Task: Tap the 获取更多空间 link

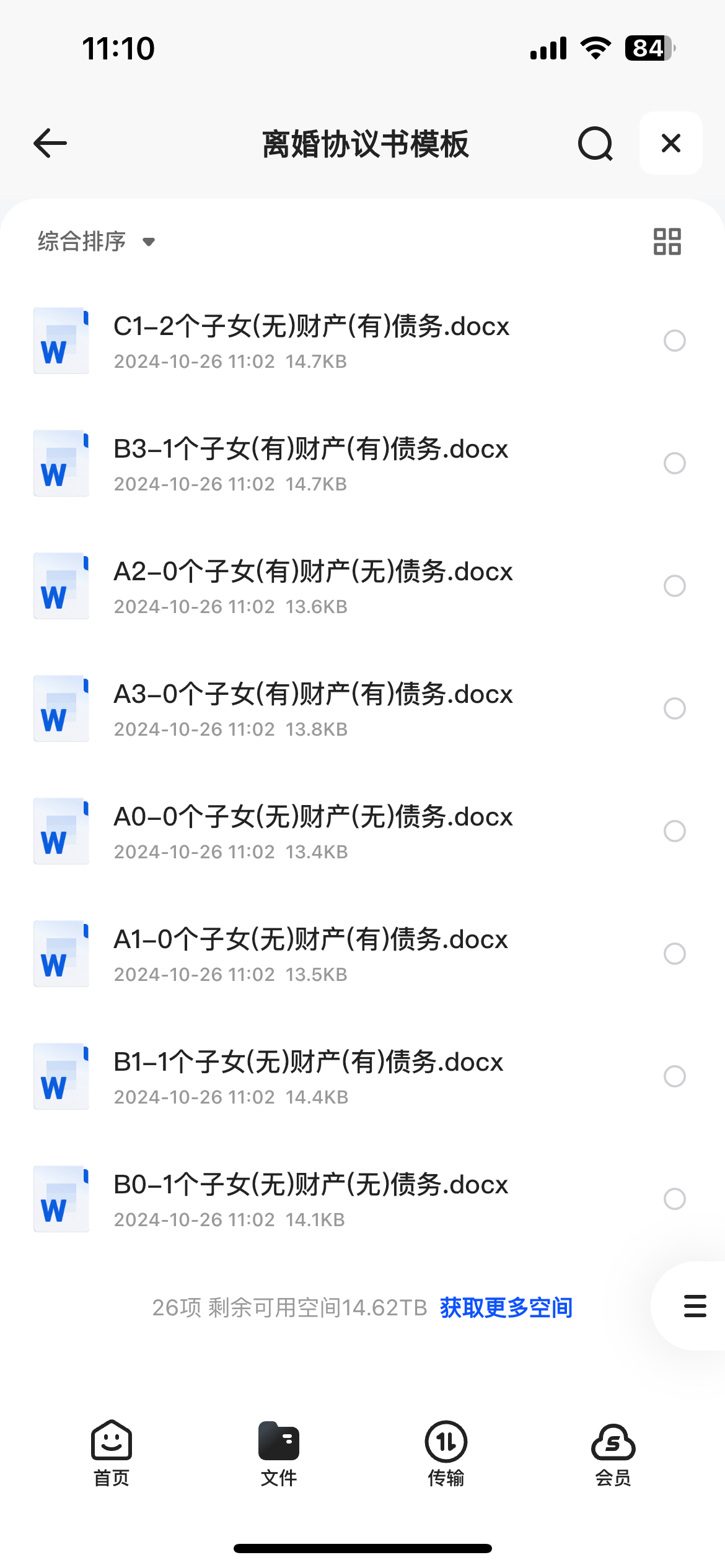Action: point(506,1307)
